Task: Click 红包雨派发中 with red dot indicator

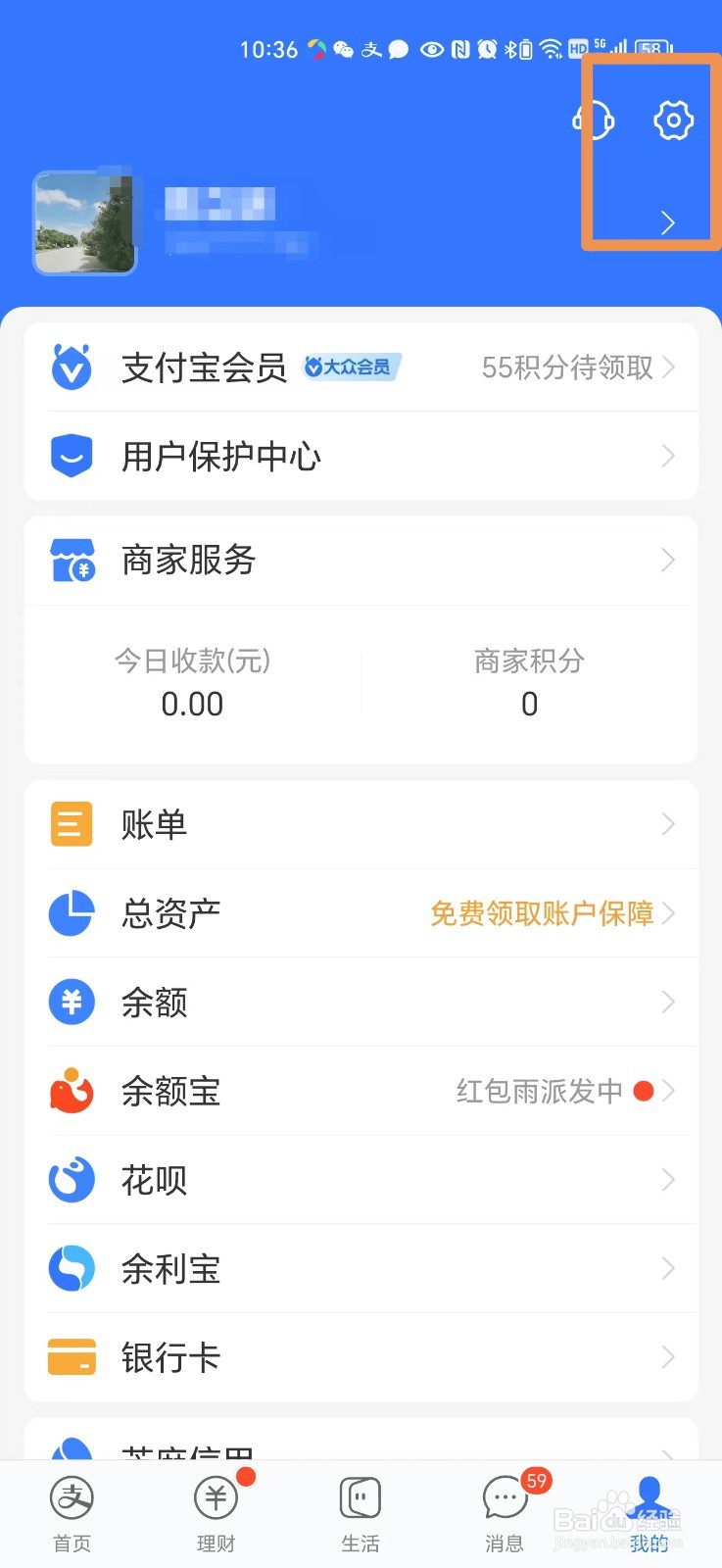Action: (541, 1091)
